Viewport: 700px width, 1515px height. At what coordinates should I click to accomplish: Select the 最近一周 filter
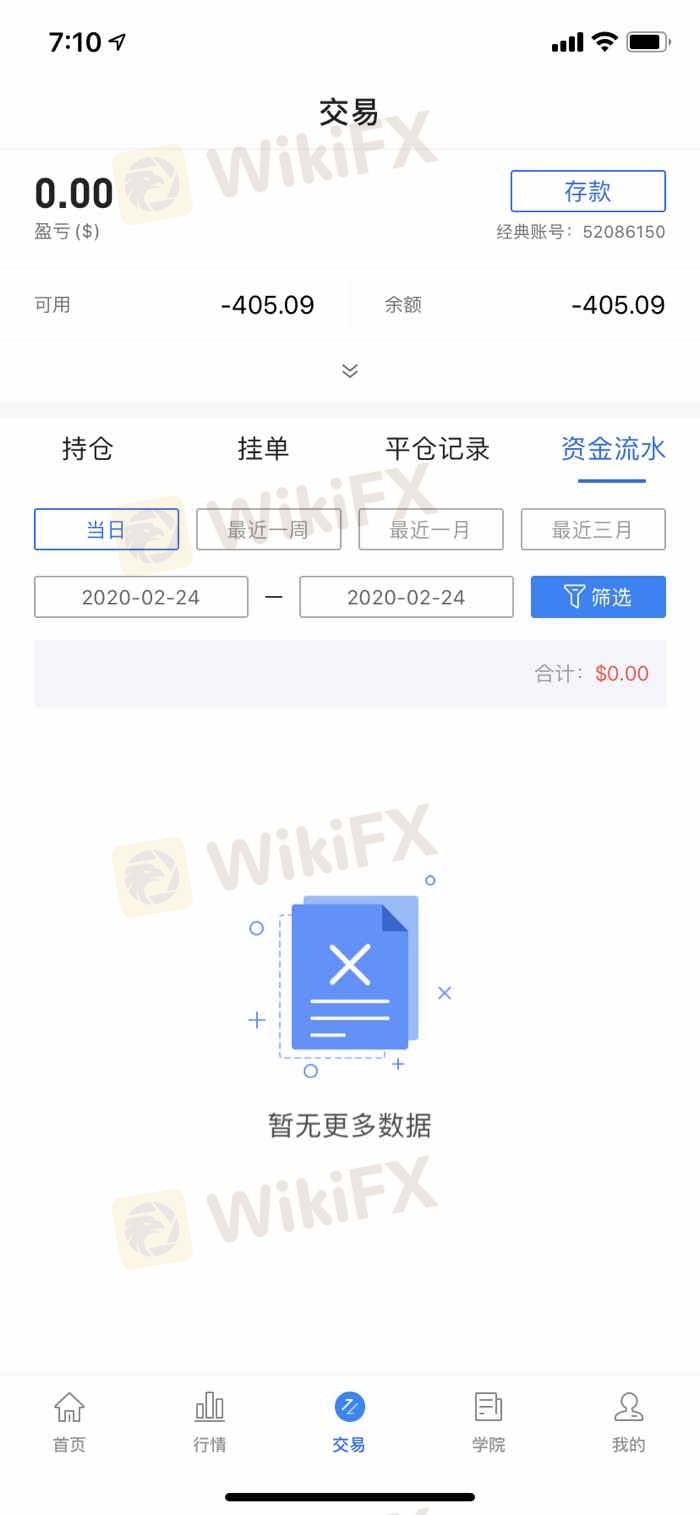[x=269, y=529]
